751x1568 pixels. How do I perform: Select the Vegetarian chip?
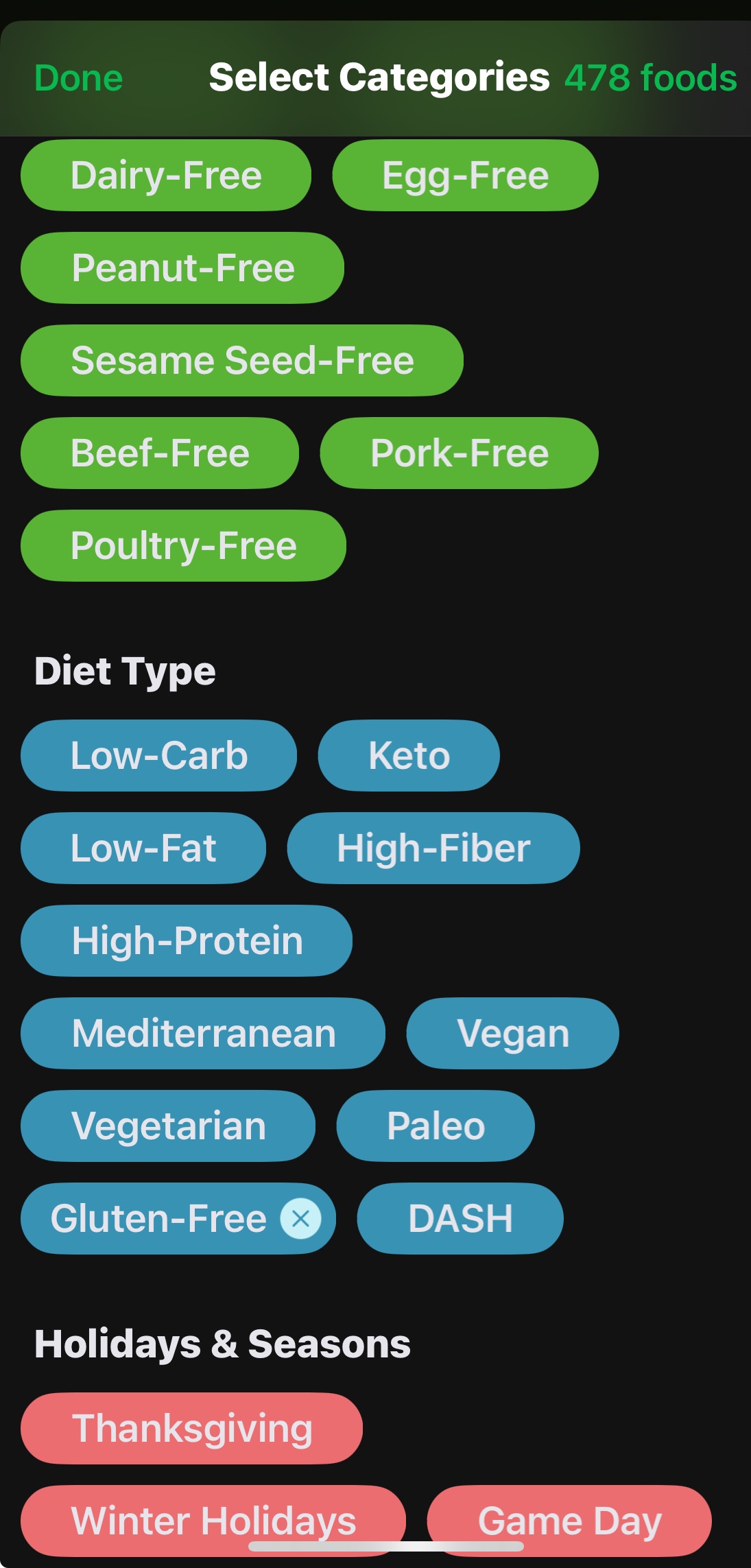coord(168,1126)
